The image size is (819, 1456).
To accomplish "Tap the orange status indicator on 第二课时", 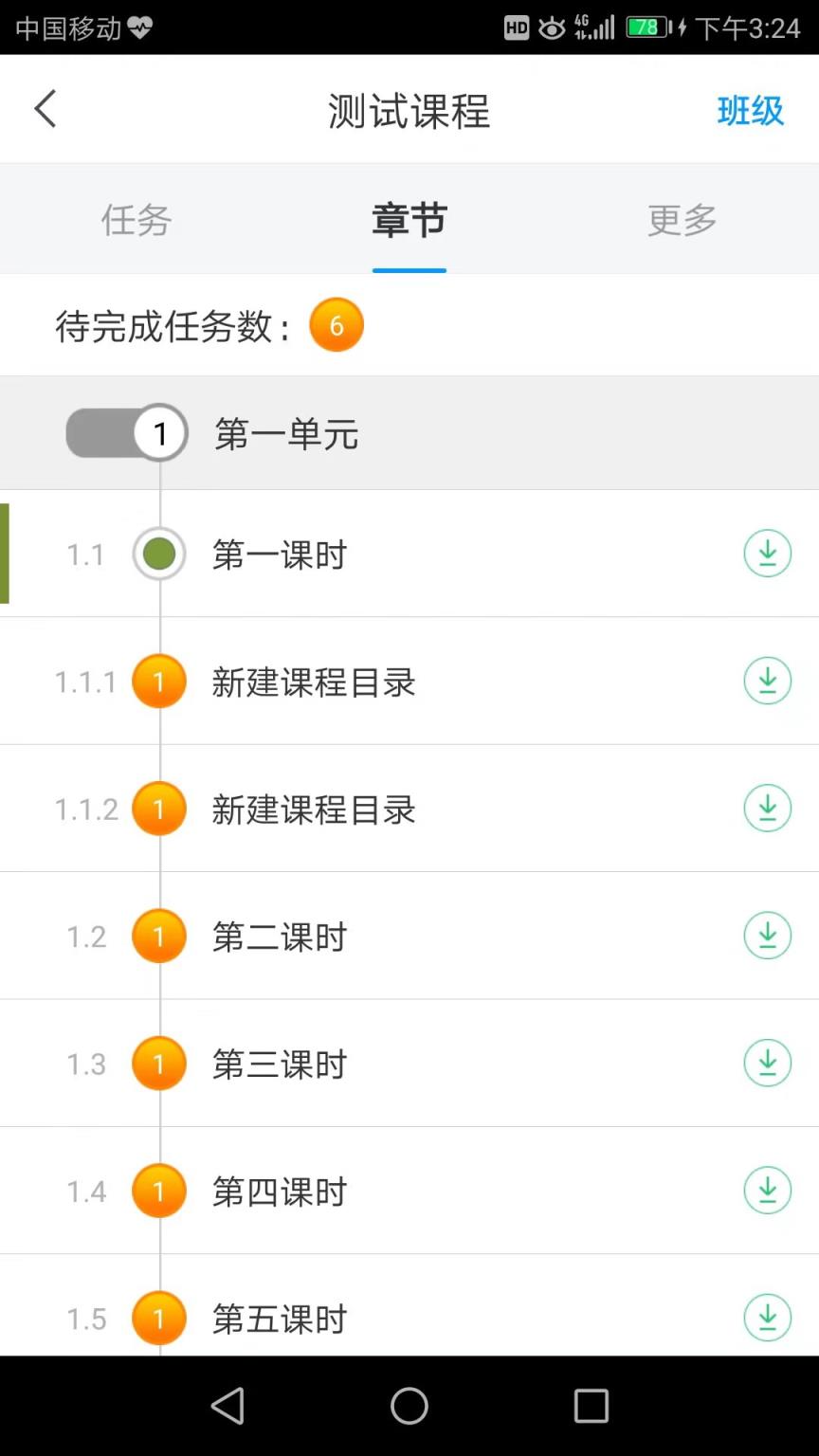I will click(158, 936).
